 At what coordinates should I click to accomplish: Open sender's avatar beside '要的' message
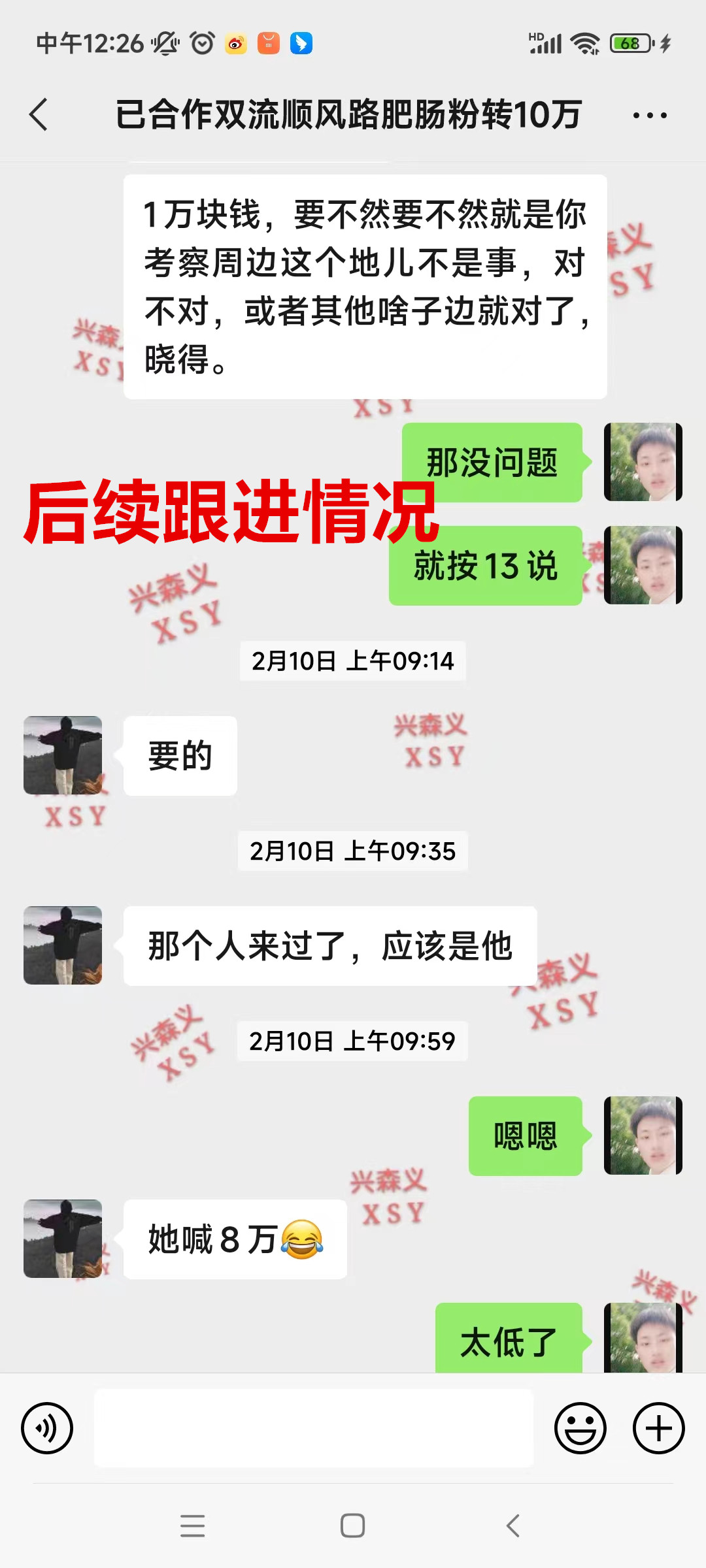point(63,755)
